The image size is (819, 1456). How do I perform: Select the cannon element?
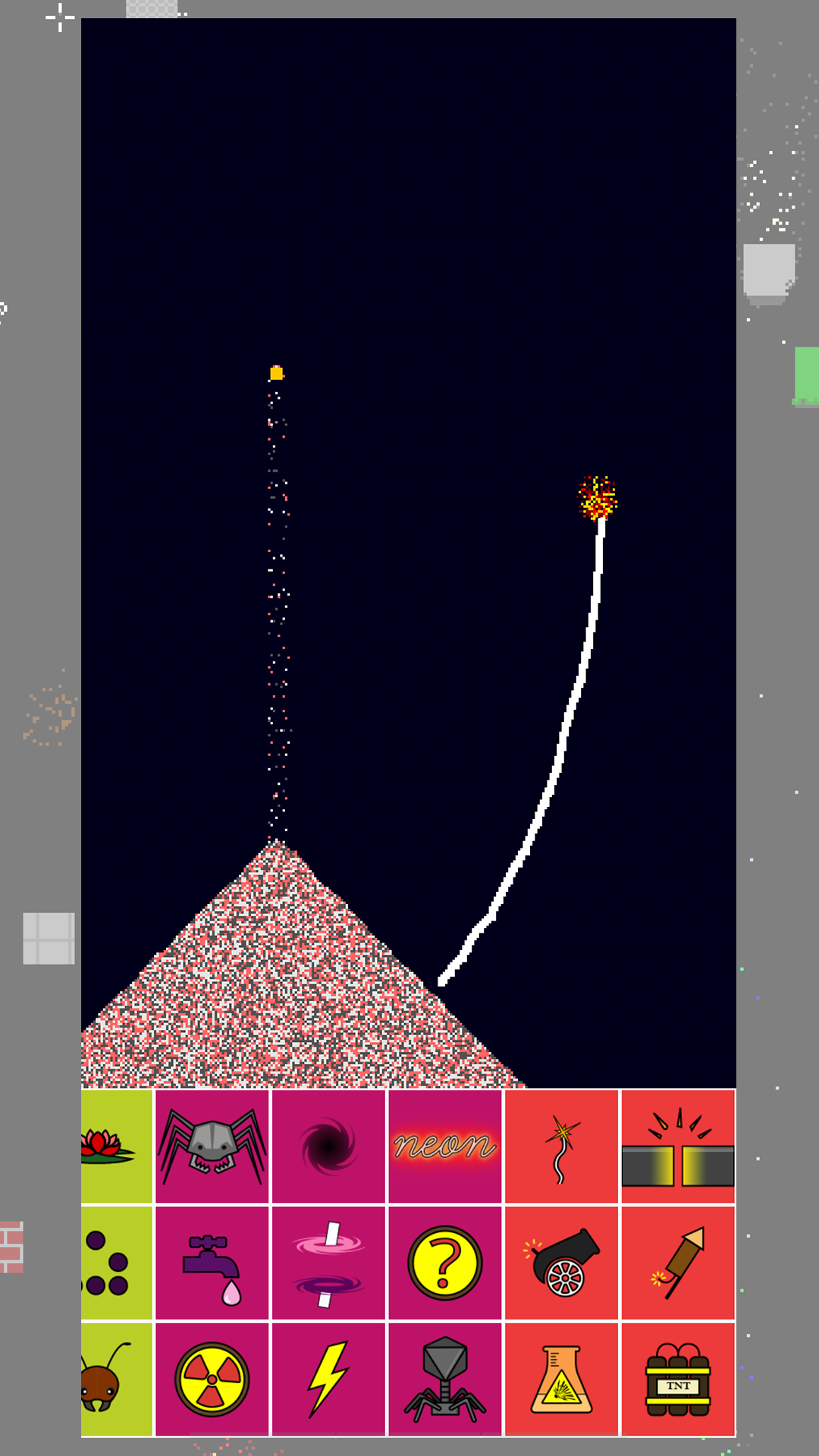[561, 1263]
